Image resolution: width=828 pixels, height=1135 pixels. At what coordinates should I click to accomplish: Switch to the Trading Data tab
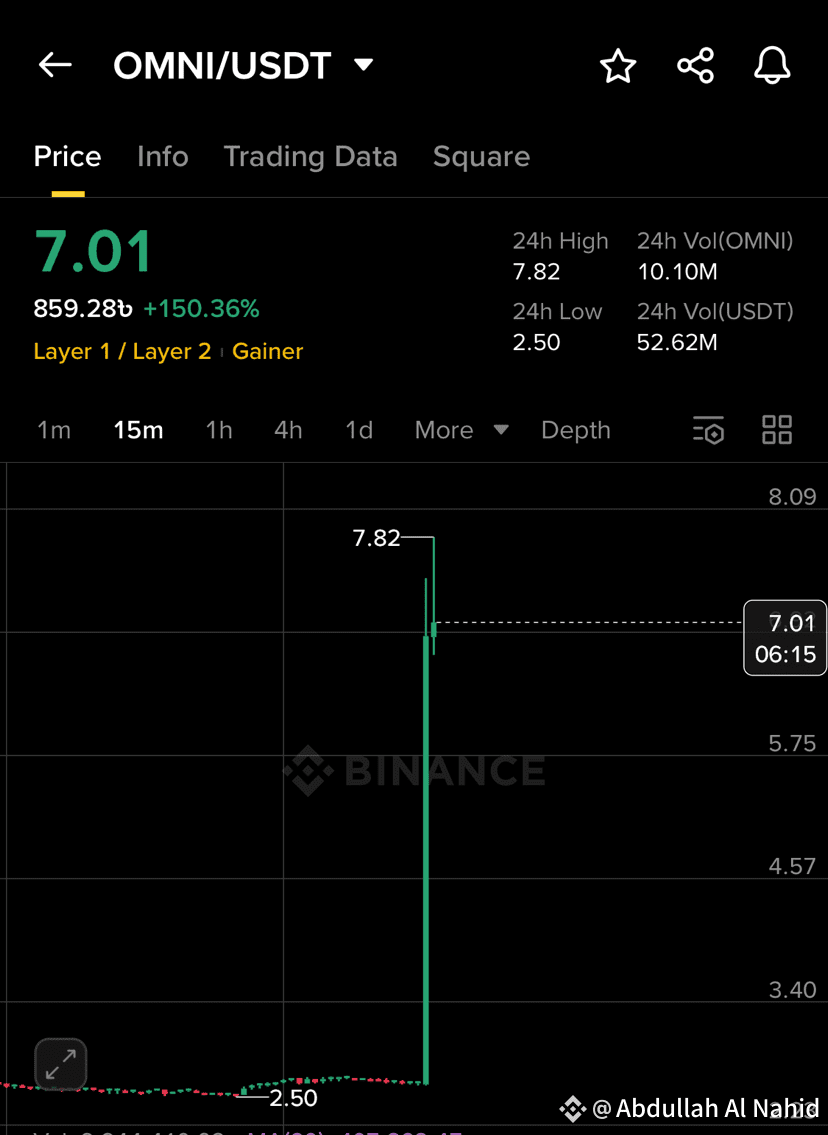point(310,156)
